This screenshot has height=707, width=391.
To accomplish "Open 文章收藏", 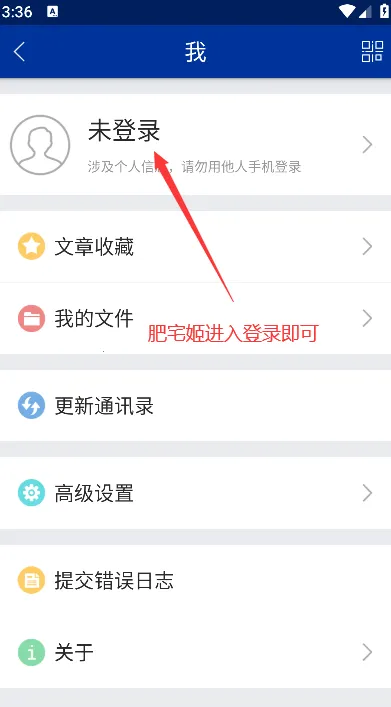I will (x=195, y=247).
